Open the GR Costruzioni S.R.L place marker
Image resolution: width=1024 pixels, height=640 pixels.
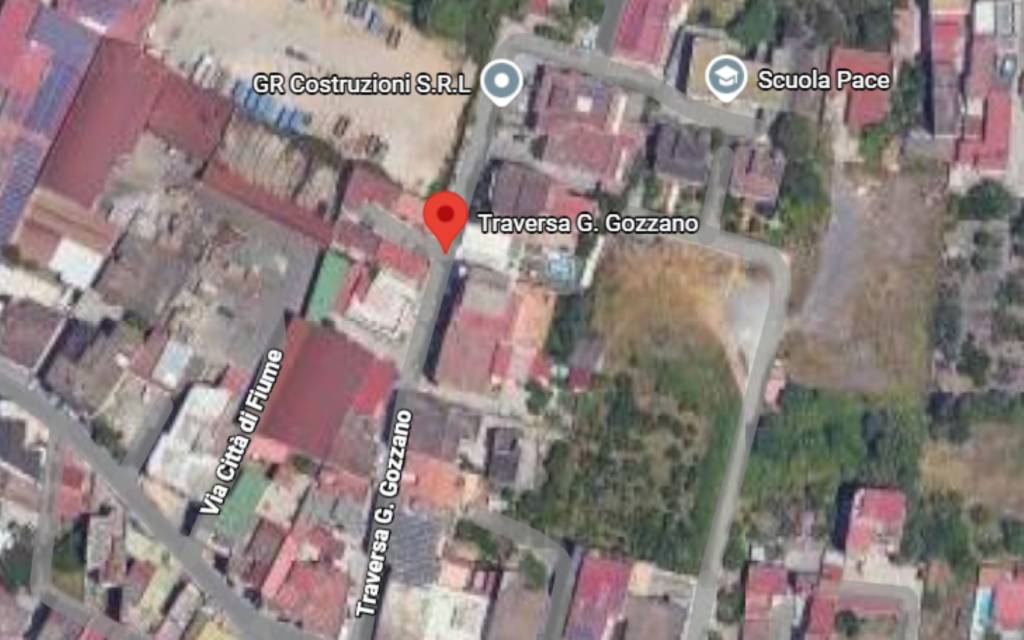pos(502,80)
